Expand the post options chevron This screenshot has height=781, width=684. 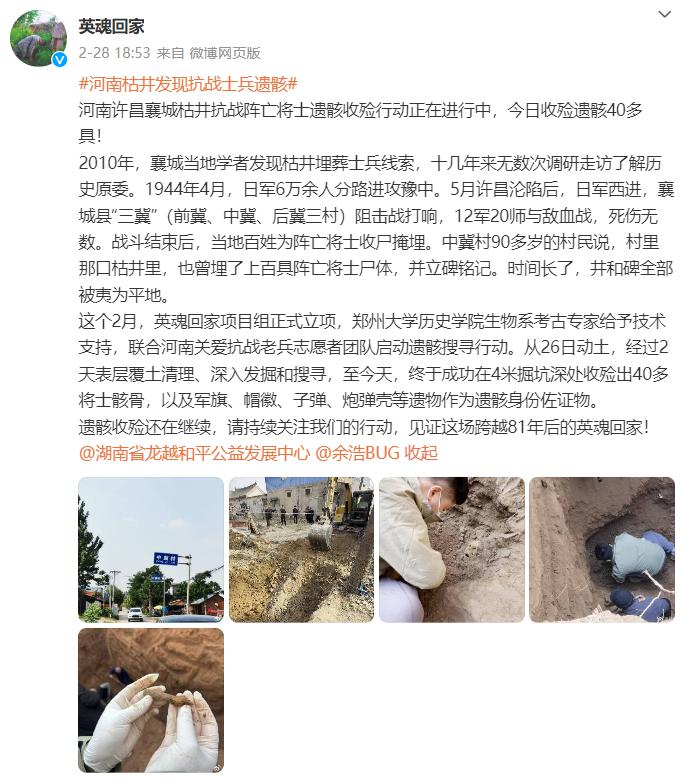[665, 13]
